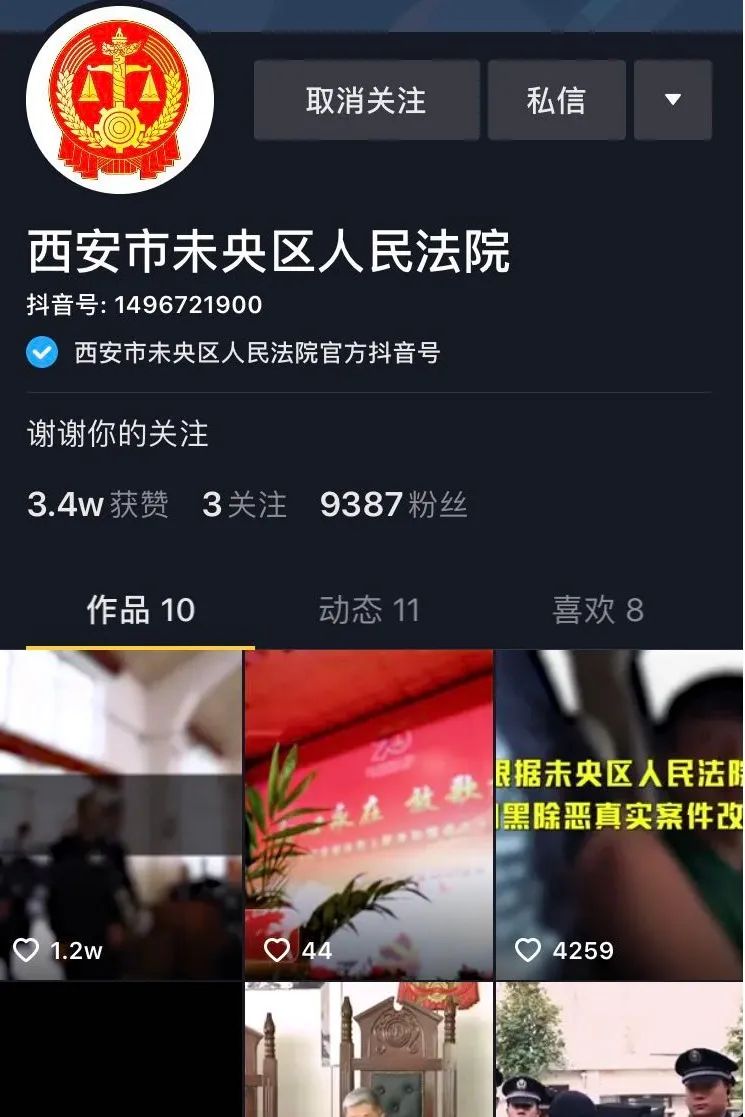Viewport: 745px width, 1117px height.
Task: Open the video with 1.2w likes
Action: coord(120,814)
